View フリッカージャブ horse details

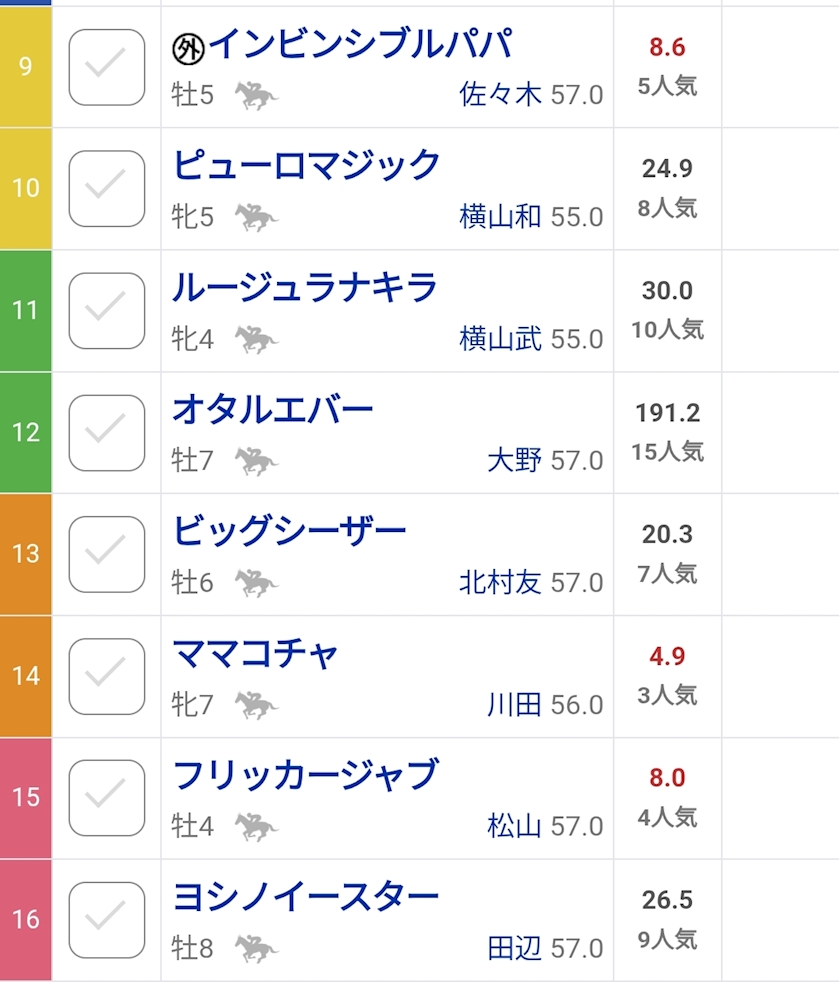(306, 775)
